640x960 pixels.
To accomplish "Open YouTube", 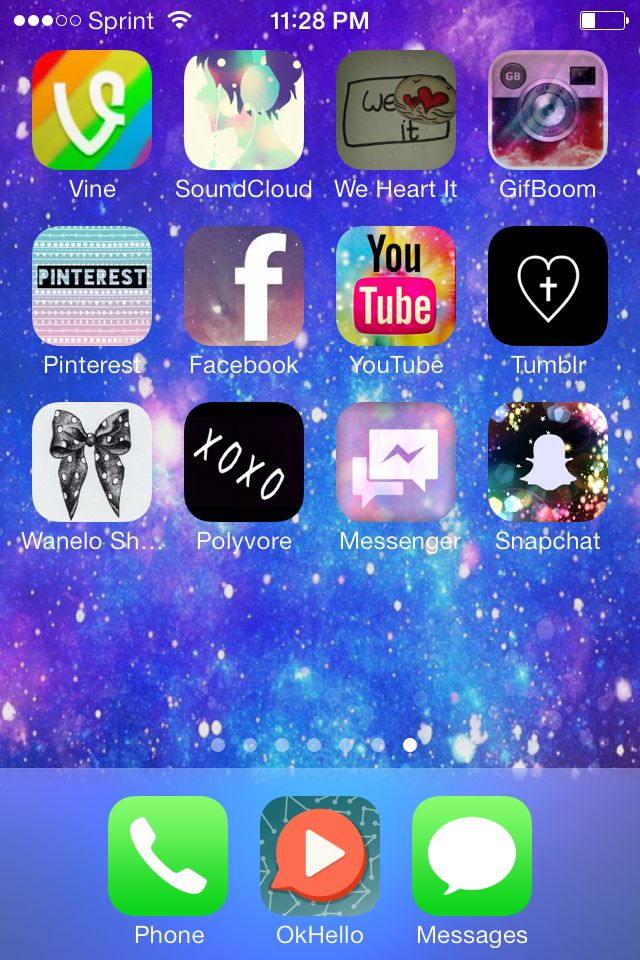I will (x=396, y=286).
